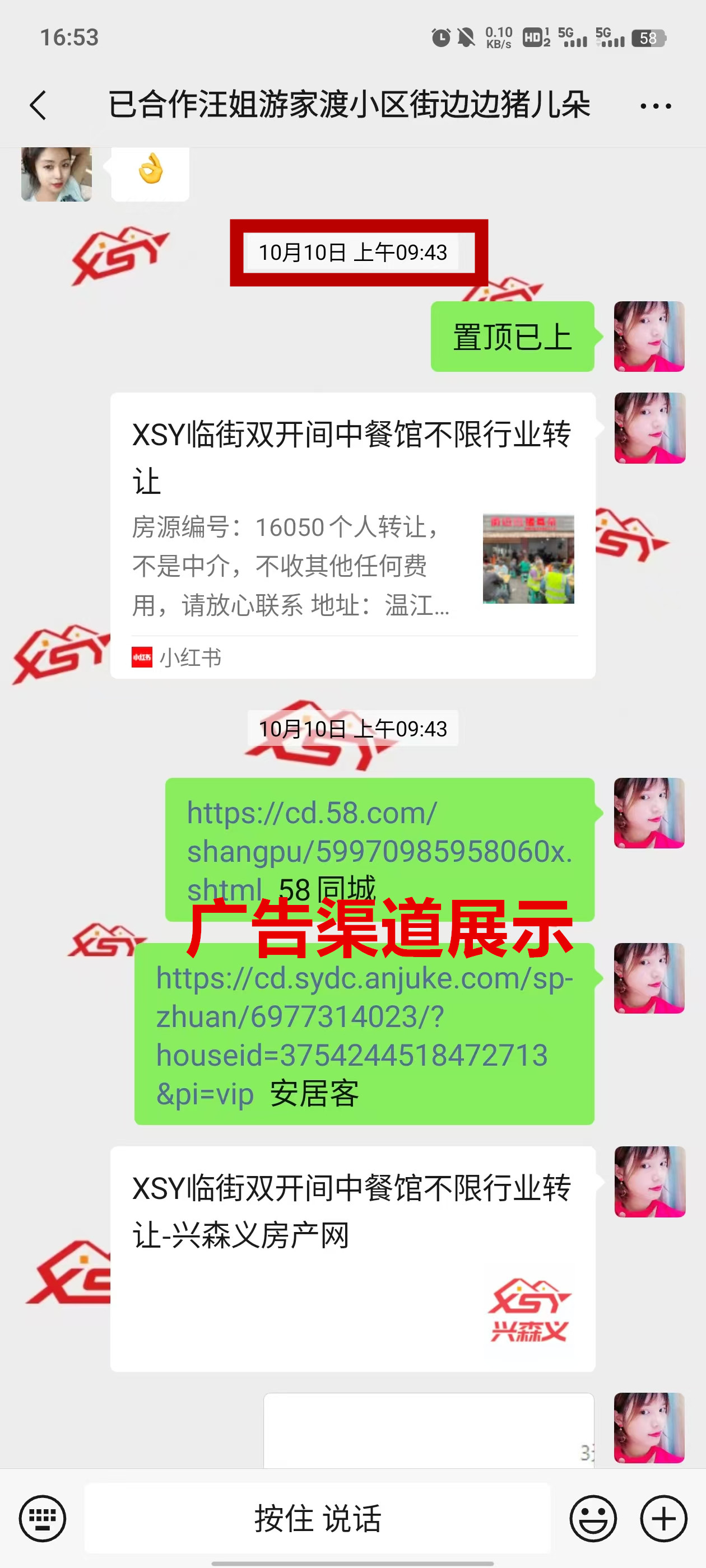Open the chat info overflow menu
Screen dimensions: 706x1568
[656, 106]
